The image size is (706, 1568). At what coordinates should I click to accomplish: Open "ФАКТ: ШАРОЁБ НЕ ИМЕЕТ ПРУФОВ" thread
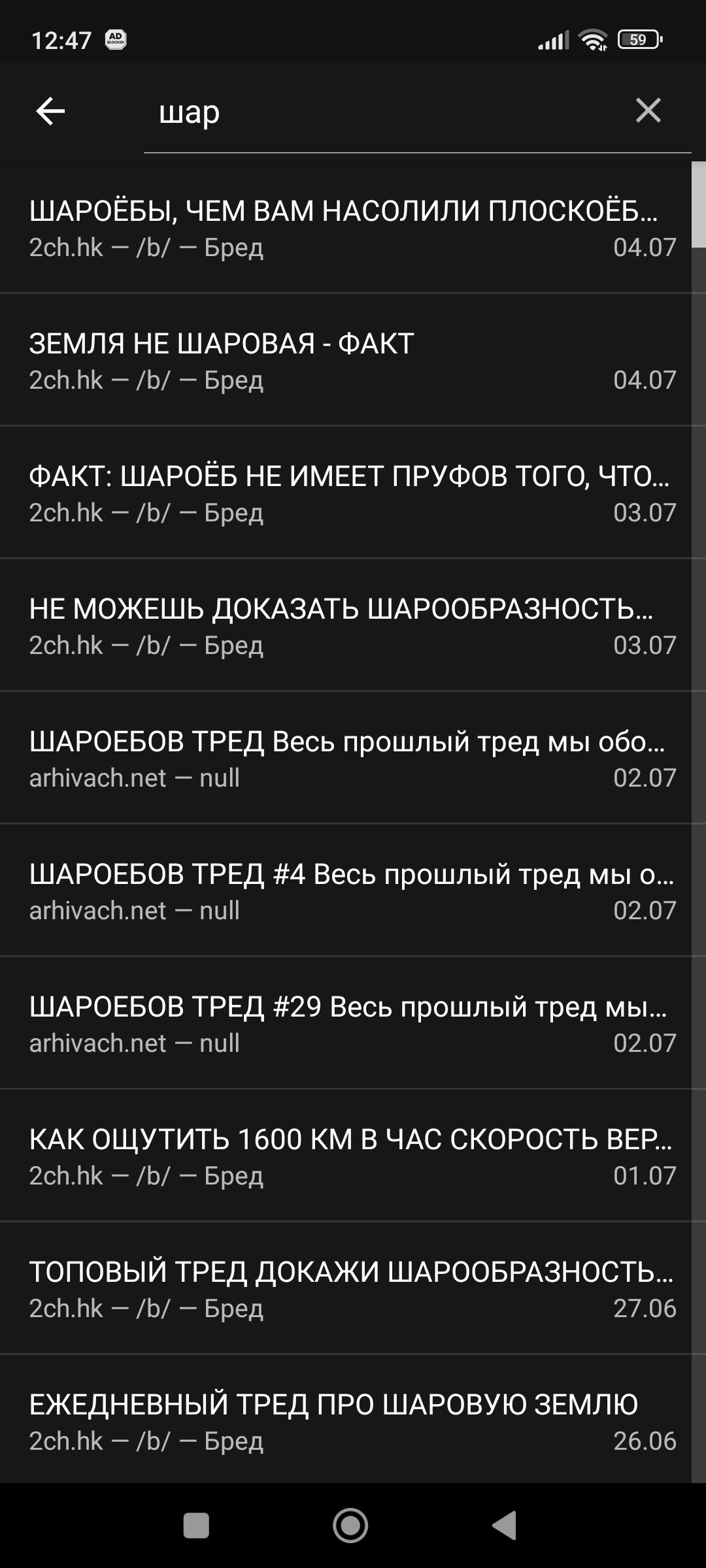346,493
